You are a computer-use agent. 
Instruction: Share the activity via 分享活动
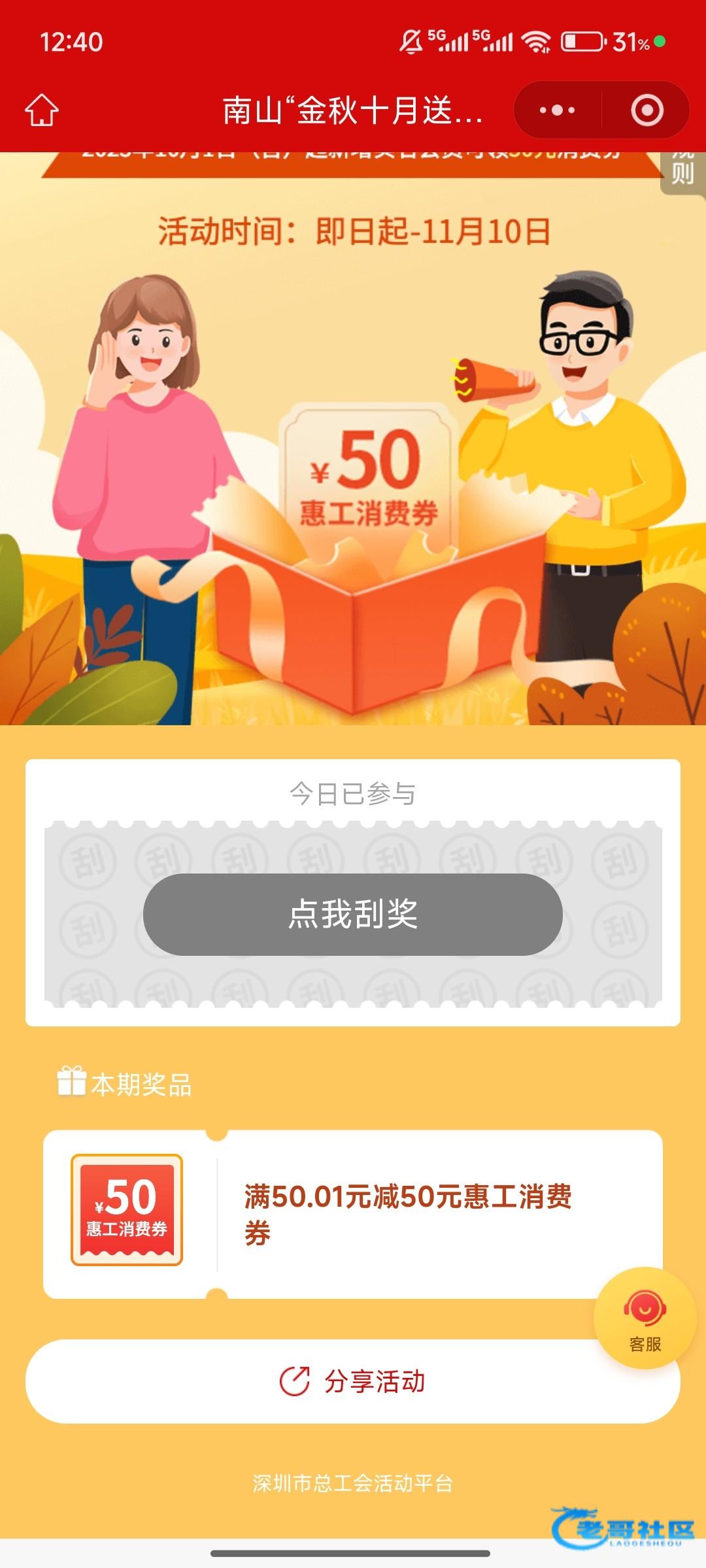353,1381
